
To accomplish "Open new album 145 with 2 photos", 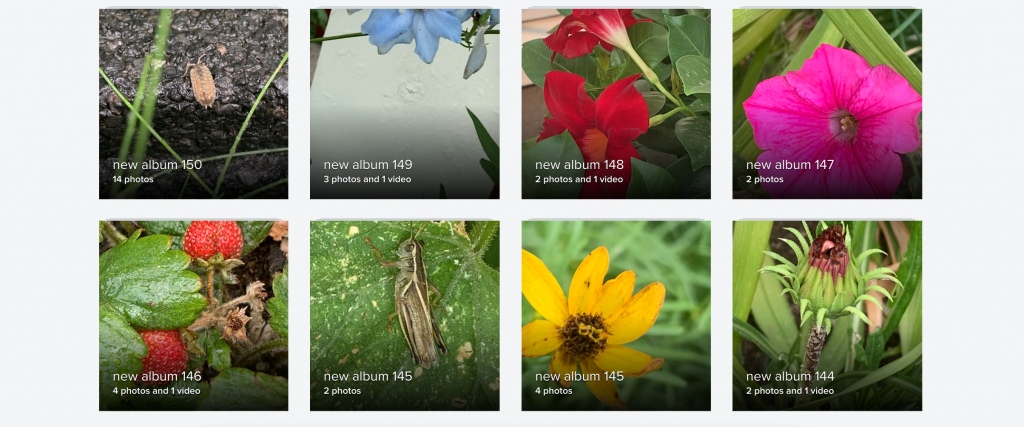I will coord(404,315).
